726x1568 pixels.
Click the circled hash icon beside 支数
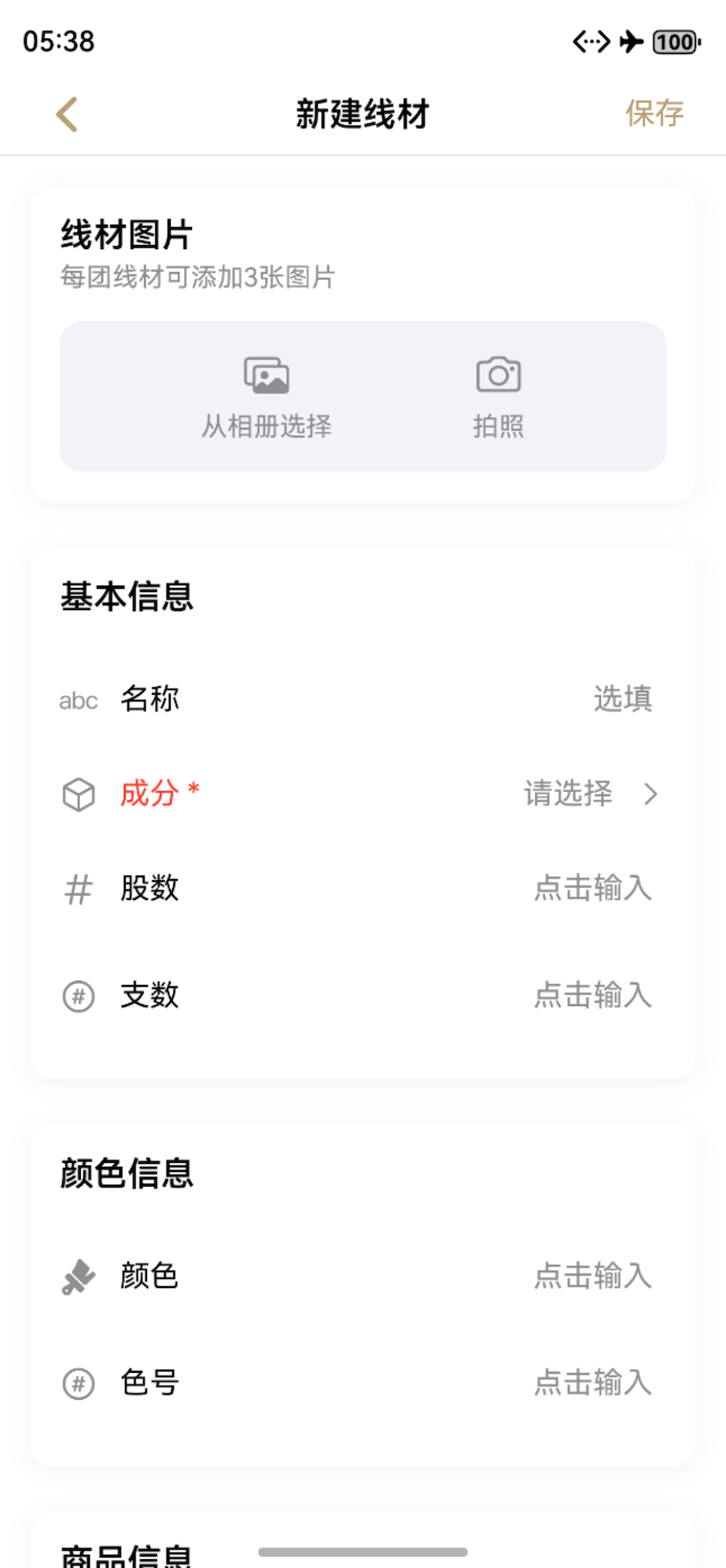pos(78,996)
